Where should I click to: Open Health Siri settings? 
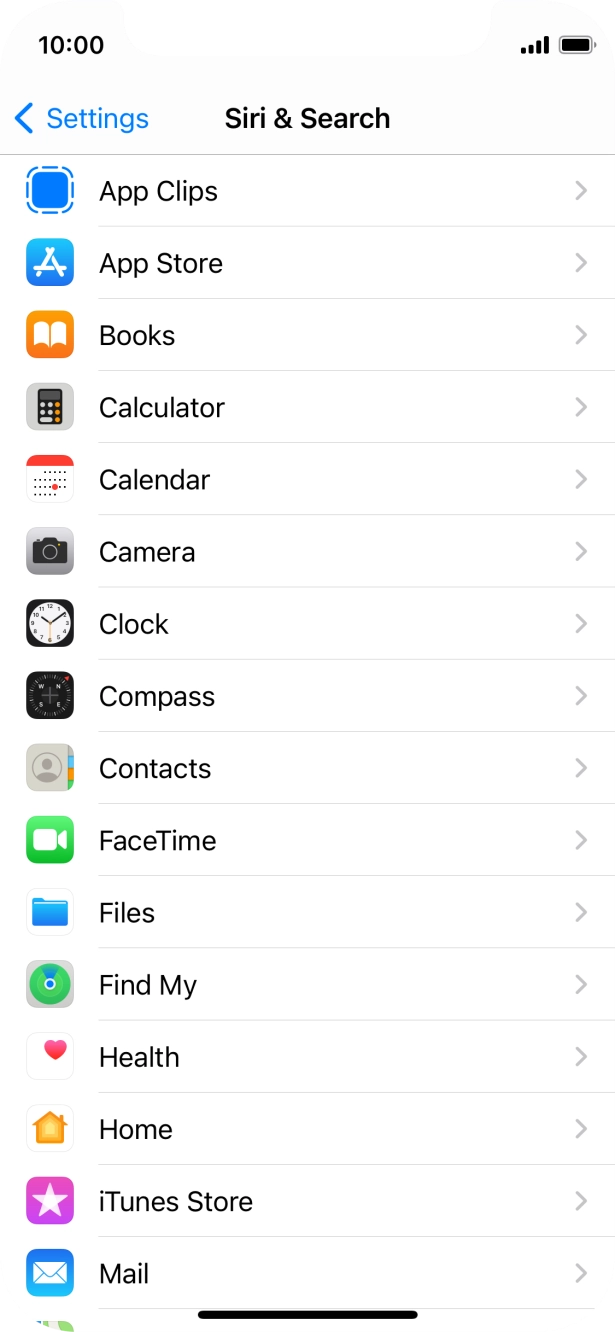(307, 1057)
